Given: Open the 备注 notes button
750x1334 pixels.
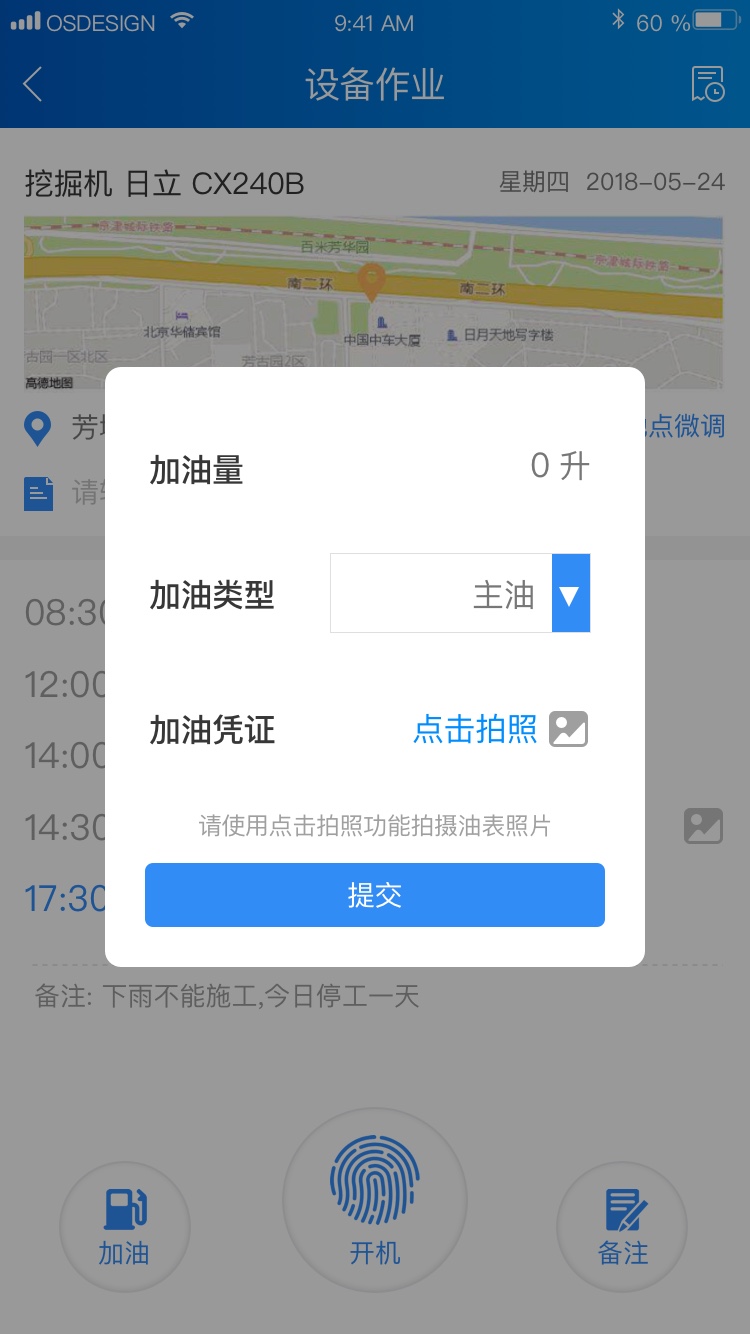Looking at the screenshot, I should [x=623, y=1226].
